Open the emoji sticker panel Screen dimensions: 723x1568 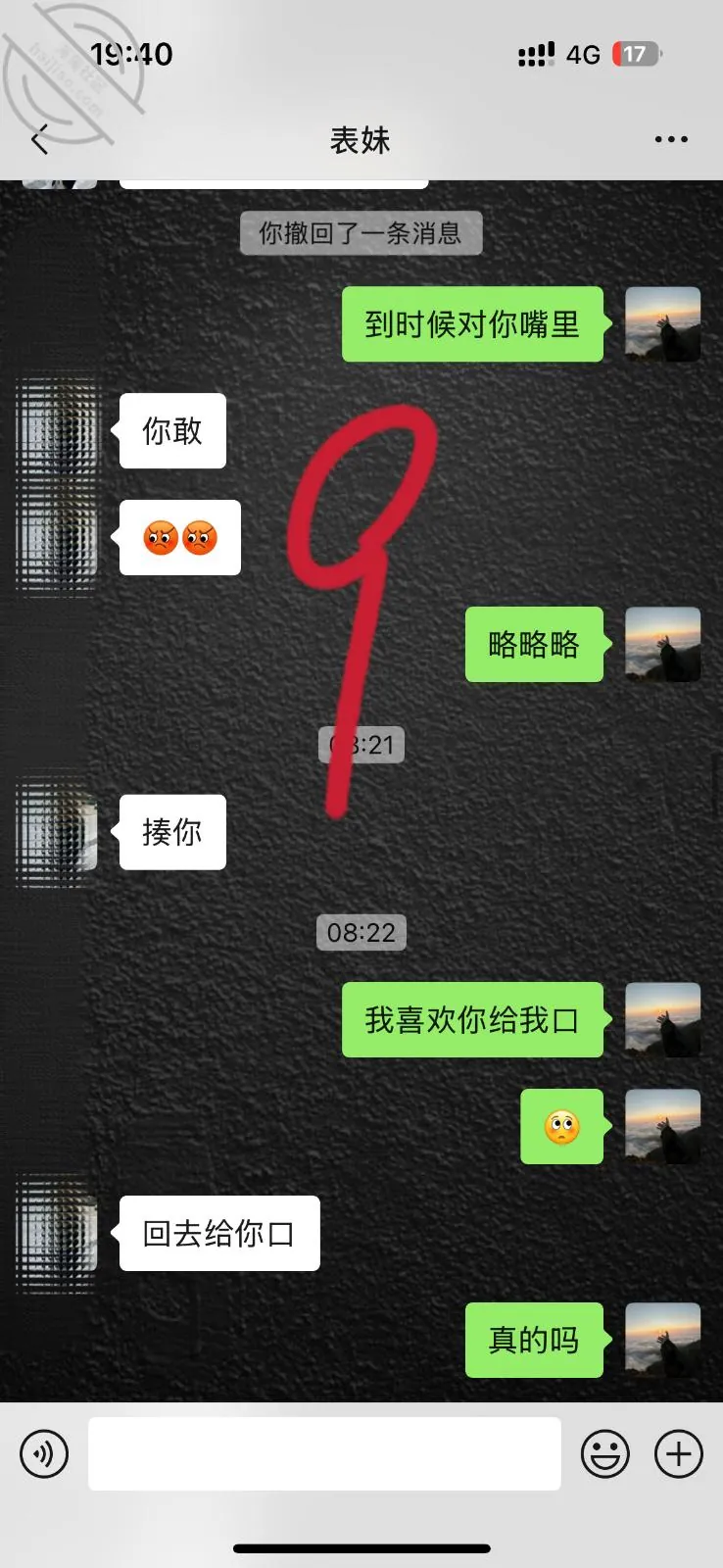click(605, 1453)
